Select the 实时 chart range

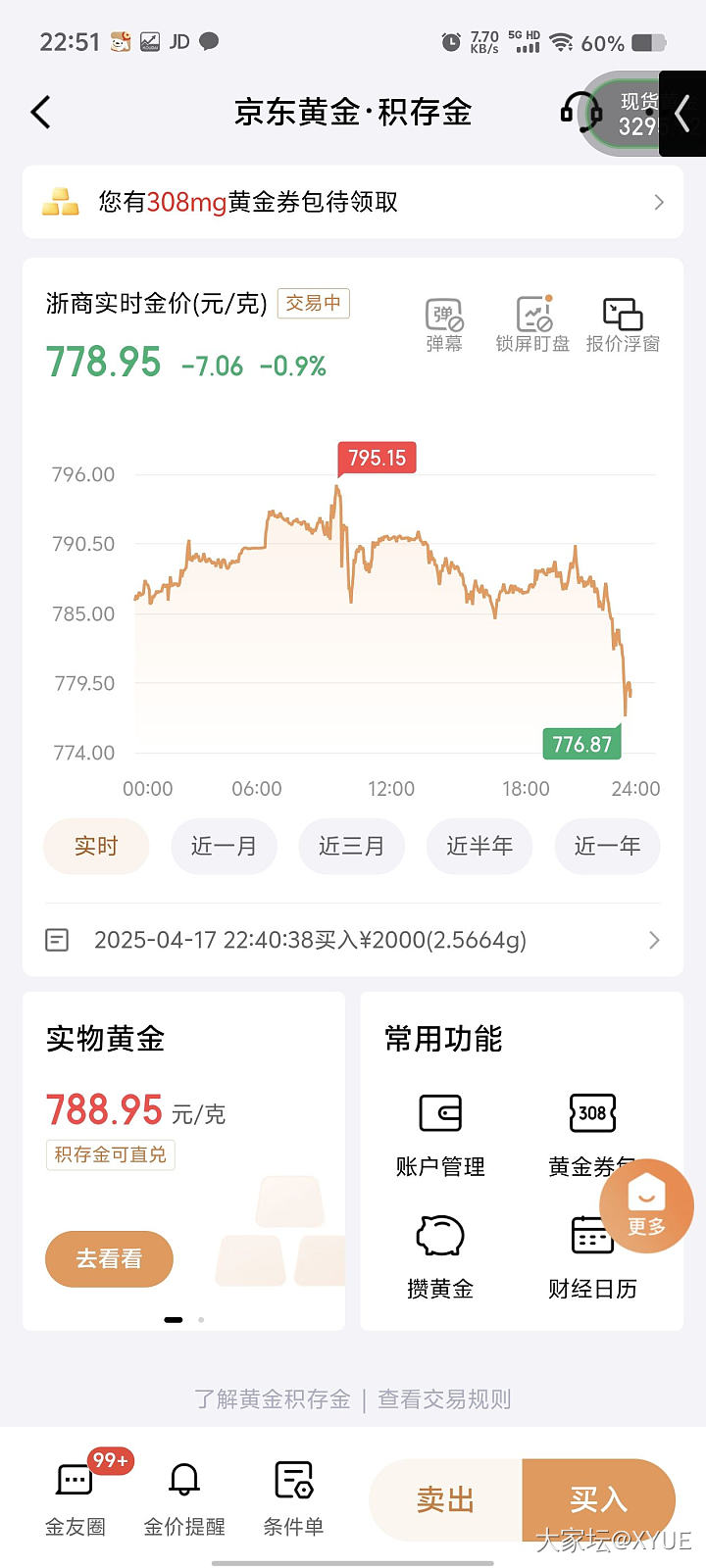pos(96,846)
